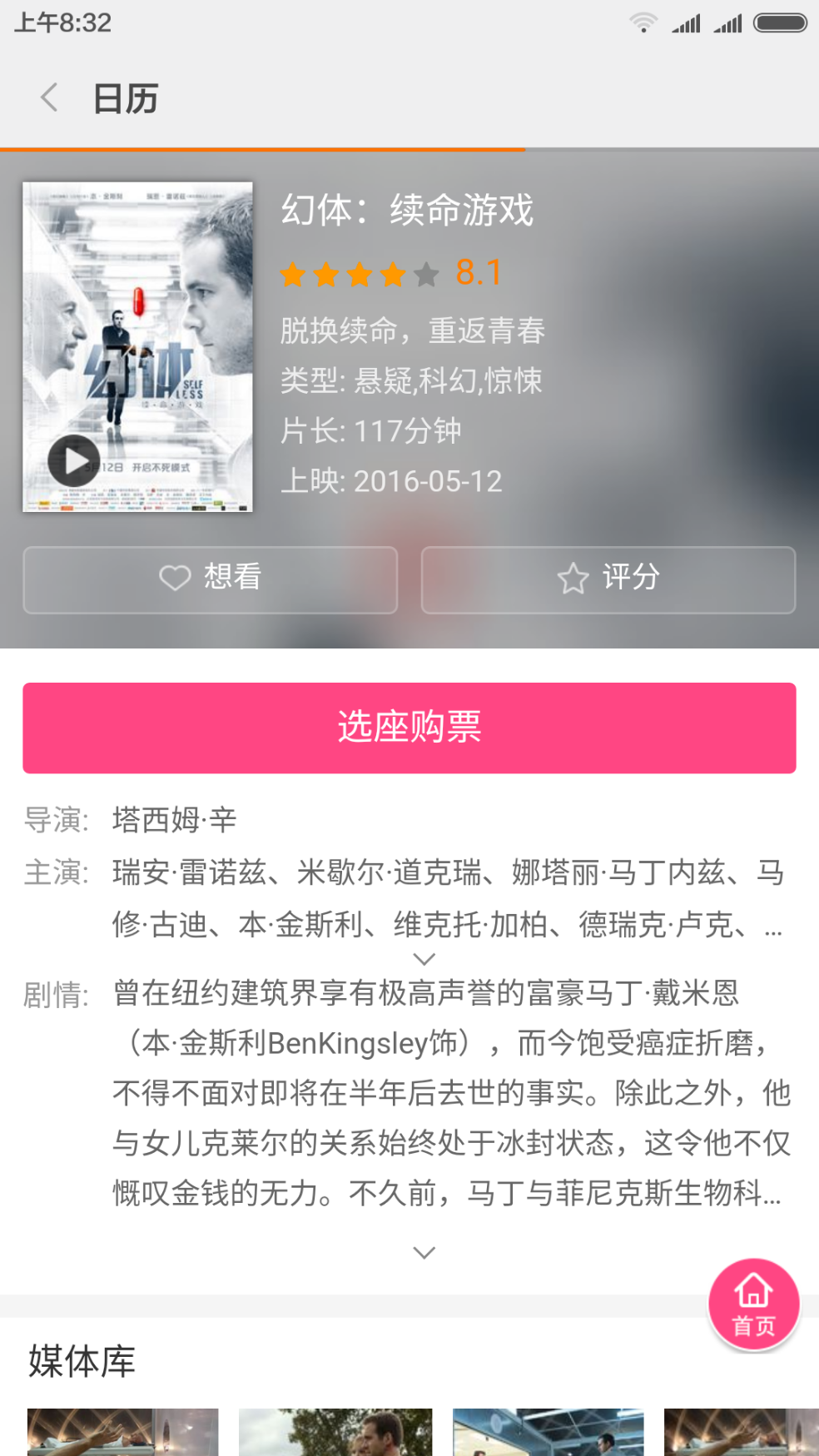Screen dimensions: 819x1456
Task: Return to 首页 via the floating button
Action: click(x=753, y=1304)
